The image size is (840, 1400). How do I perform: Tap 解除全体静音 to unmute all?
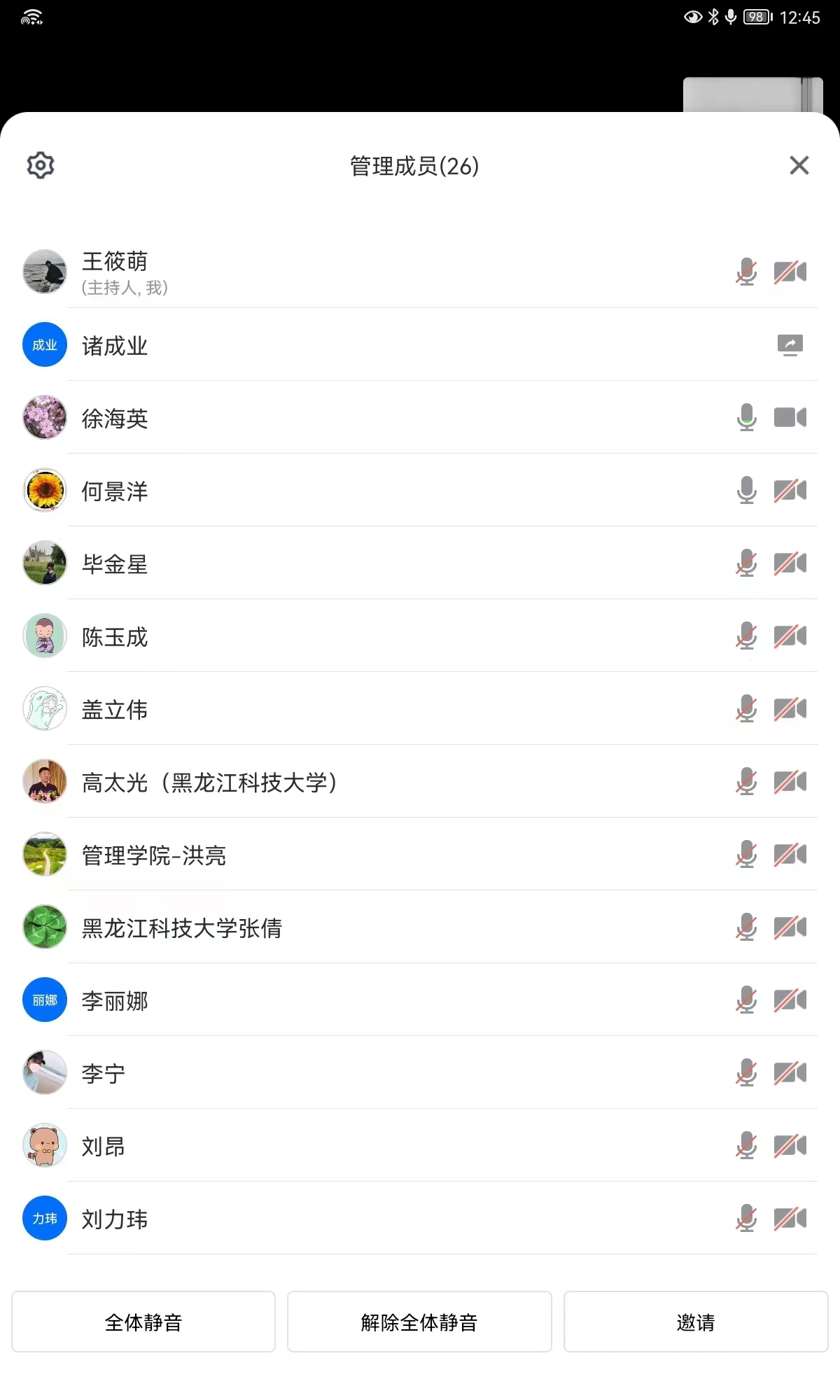(419, 1322)
